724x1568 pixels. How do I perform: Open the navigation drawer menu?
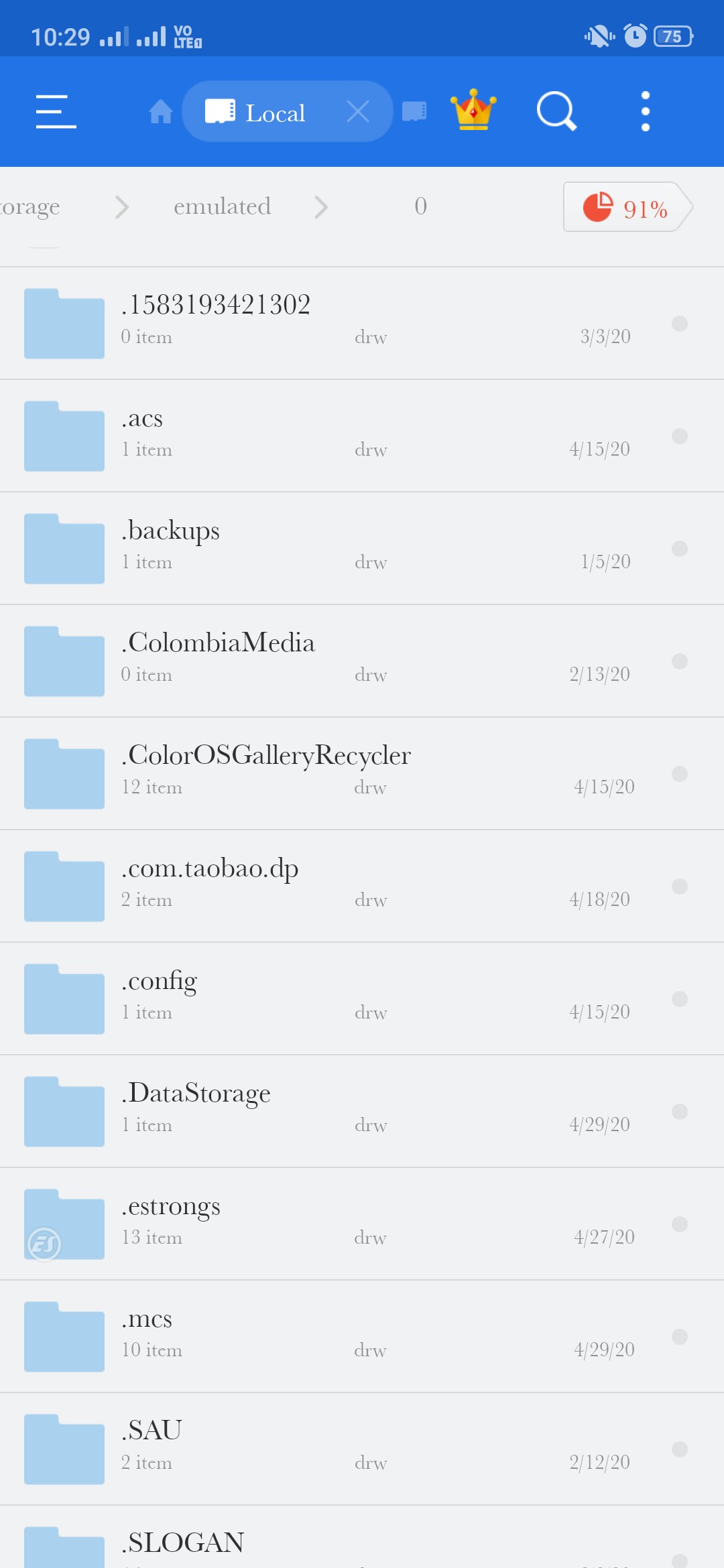tap(54, 111)
